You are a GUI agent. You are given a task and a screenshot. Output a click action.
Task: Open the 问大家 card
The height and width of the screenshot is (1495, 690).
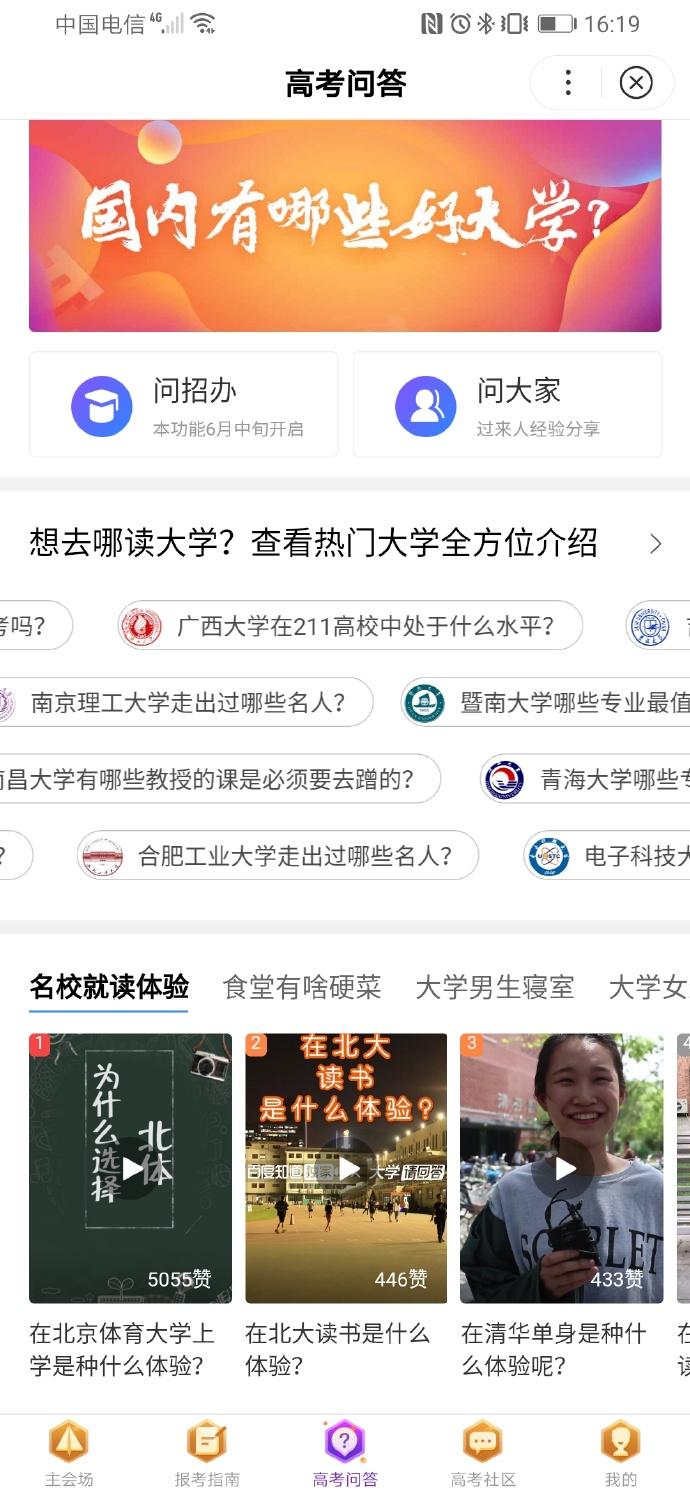click(x=507, y=405)
